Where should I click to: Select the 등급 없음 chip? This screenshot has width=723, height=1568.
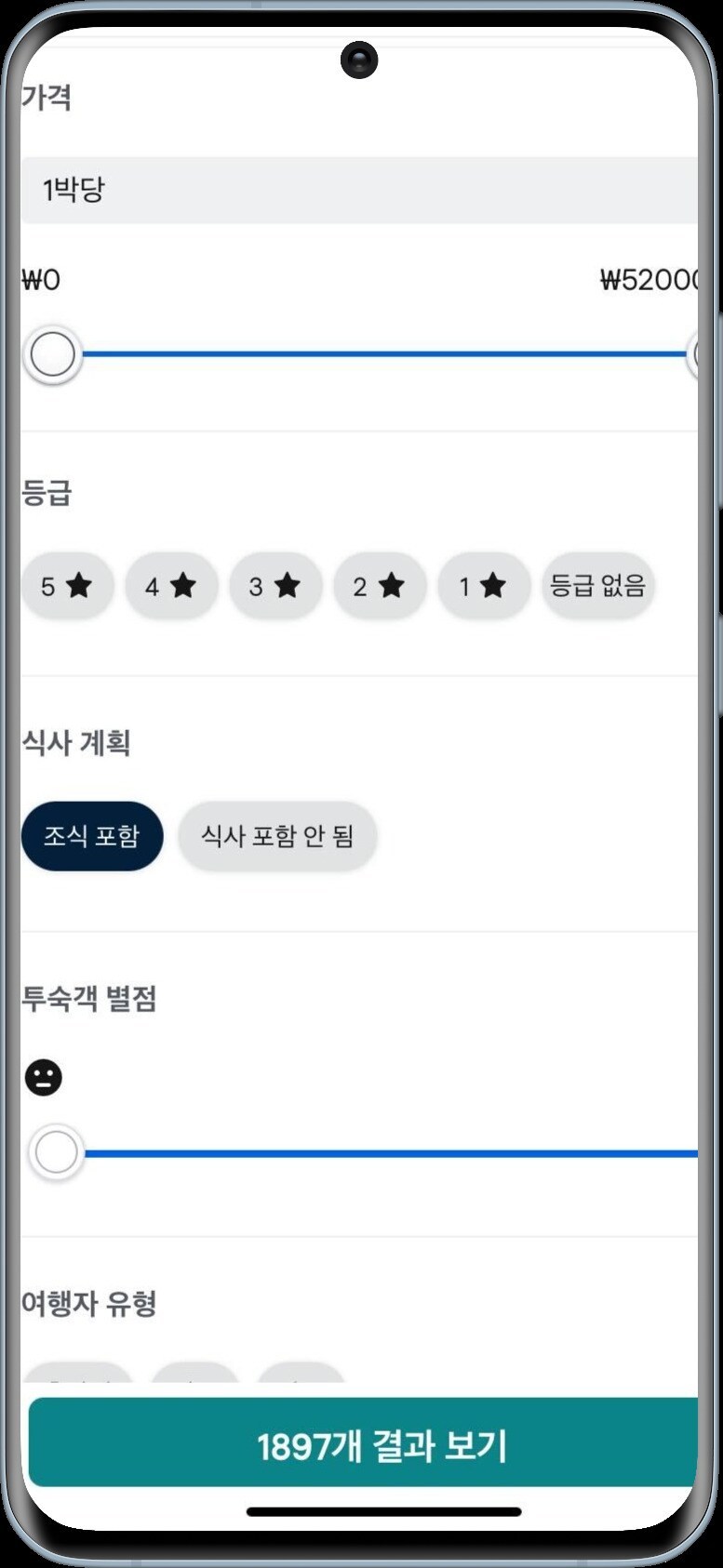pyautogui.click(x=597, y=586)
